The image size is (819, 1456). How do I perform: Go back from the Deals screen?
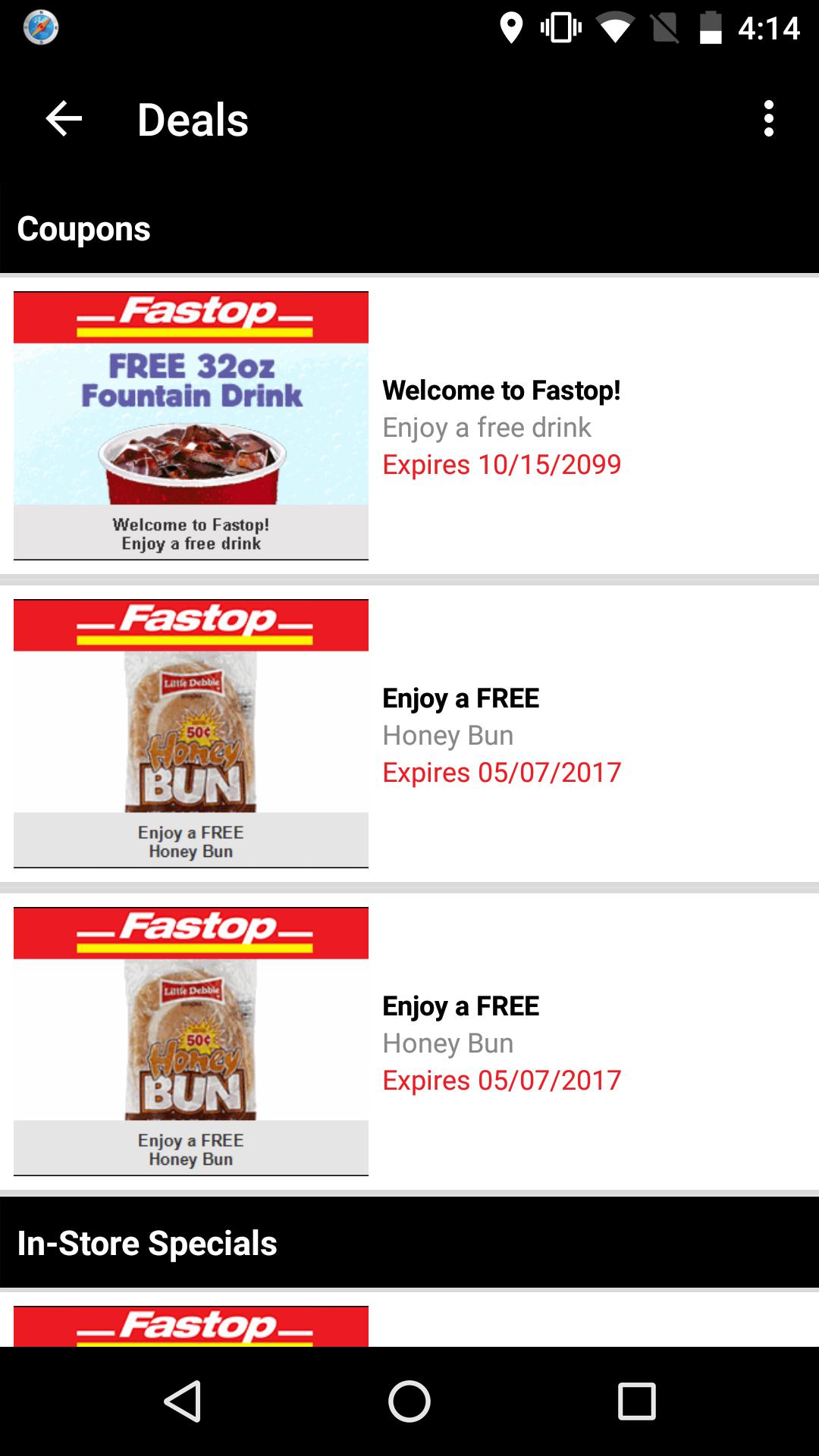pos(64,119)
